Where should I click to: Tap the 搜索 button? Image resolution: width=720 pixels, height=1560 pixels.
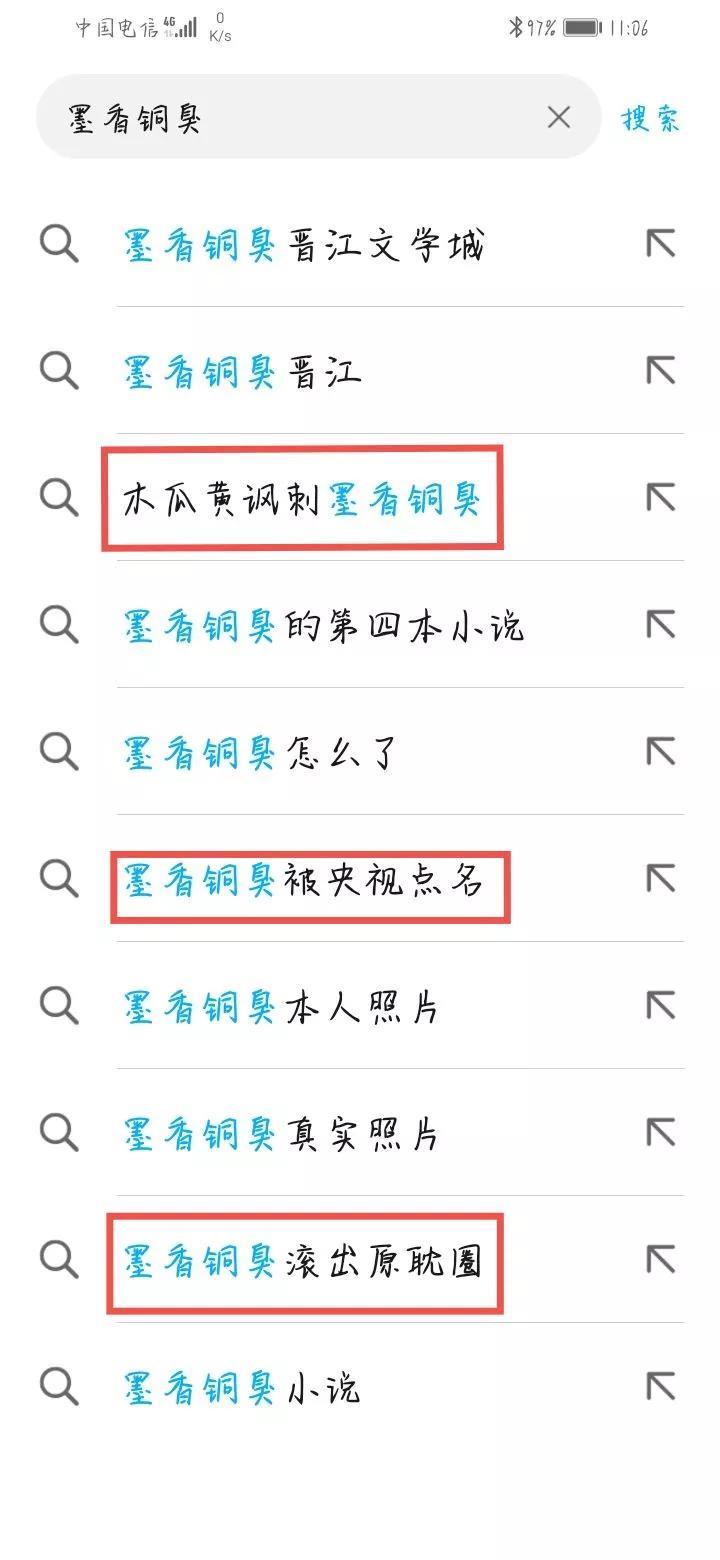click(x=651, y=118)
